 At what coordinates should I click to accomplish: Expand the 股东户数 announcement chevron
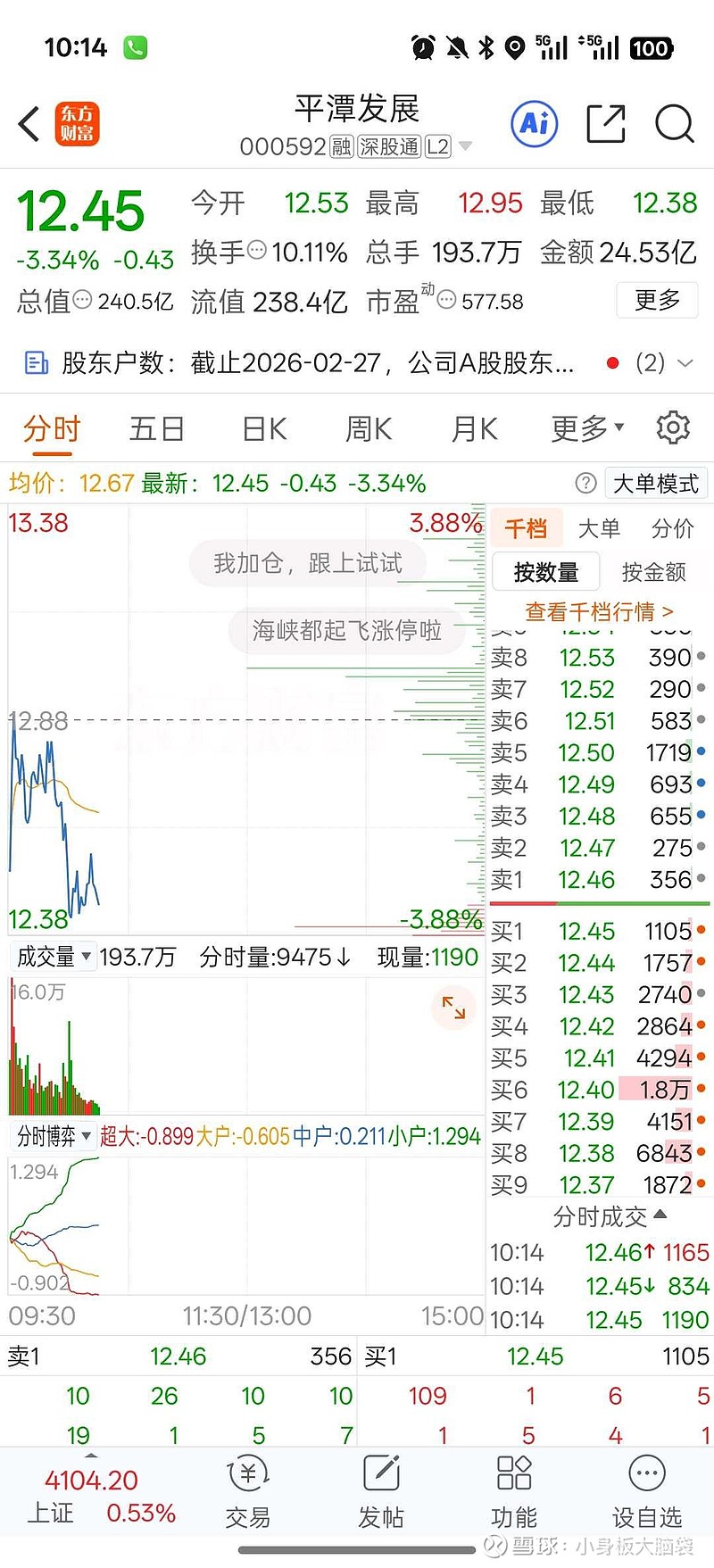(685, 363)
